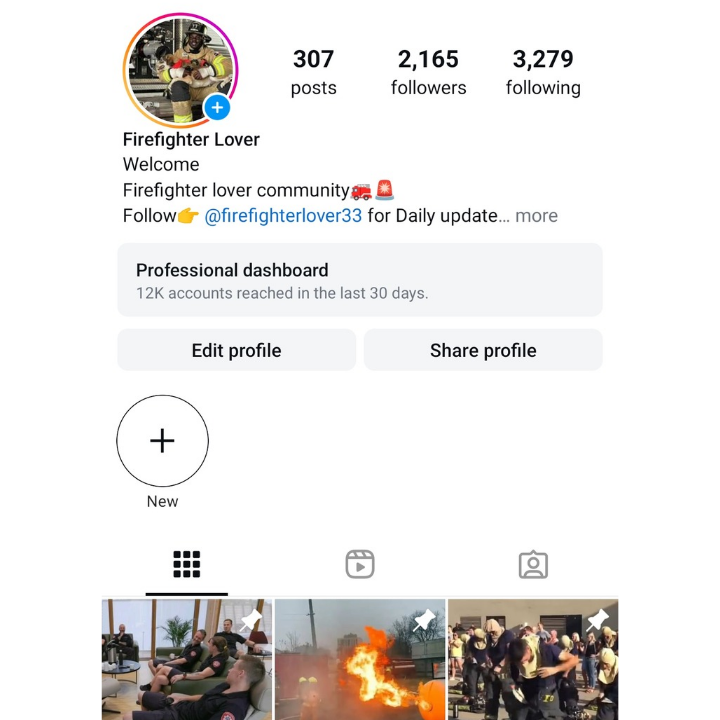Create a New story highlight
The width and height of the screenshot is (720, 720).
(162, 441)
